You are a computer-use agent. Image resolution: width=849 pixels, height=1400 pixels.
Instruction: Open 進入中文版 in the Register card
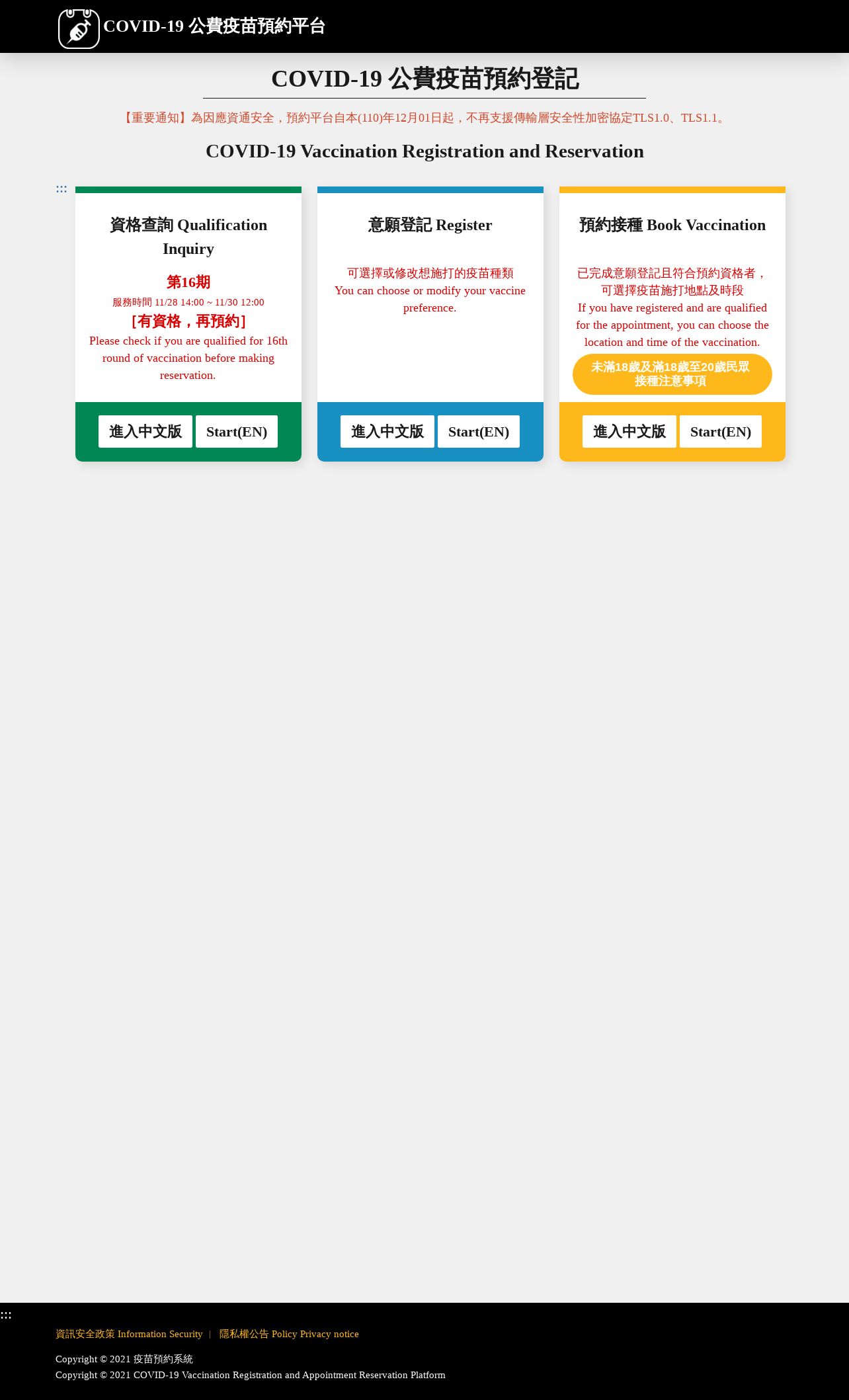point(387,431)
